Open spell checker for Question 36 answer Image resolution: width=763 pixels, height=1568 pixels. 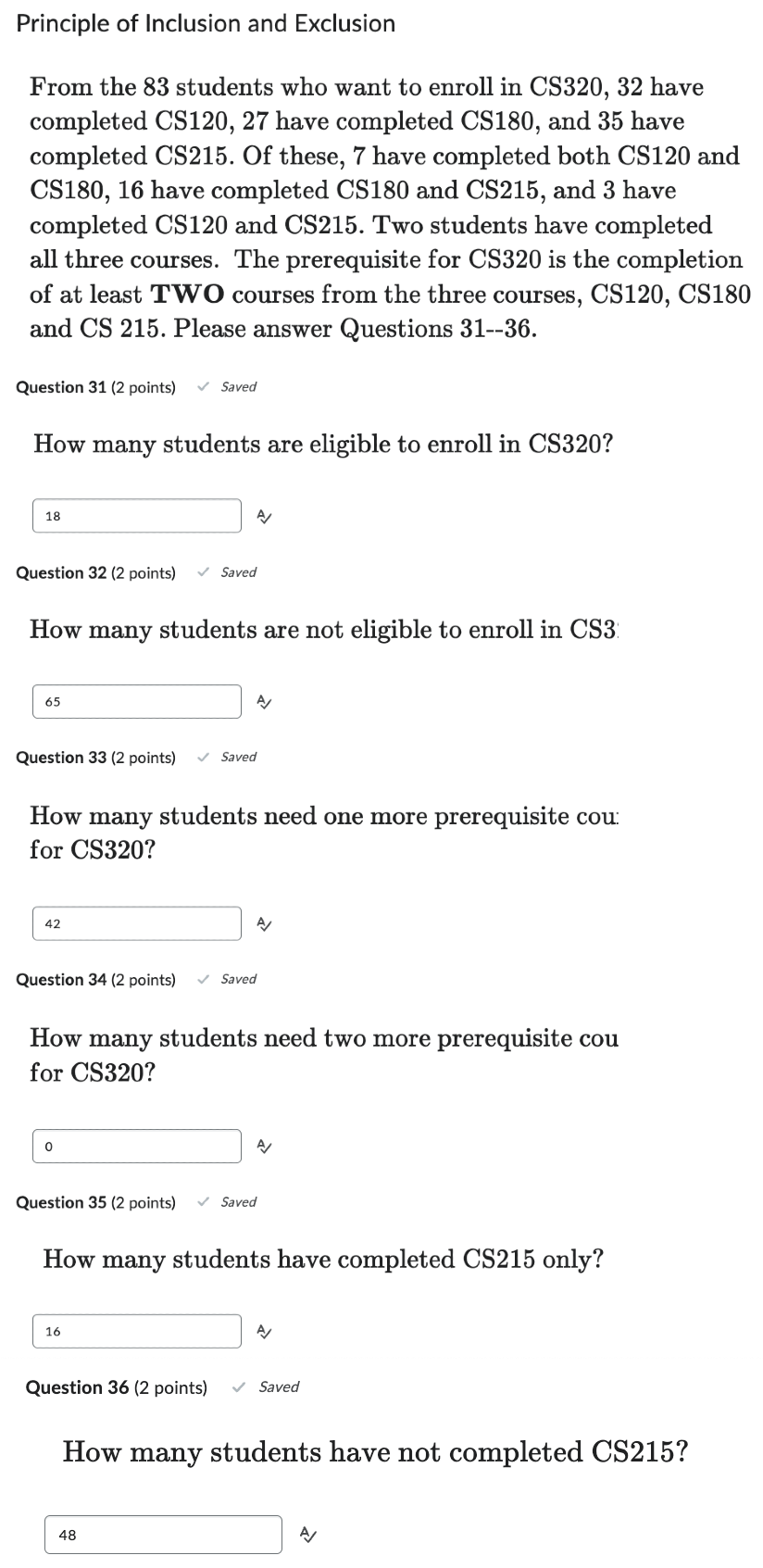coord(308,1535)
